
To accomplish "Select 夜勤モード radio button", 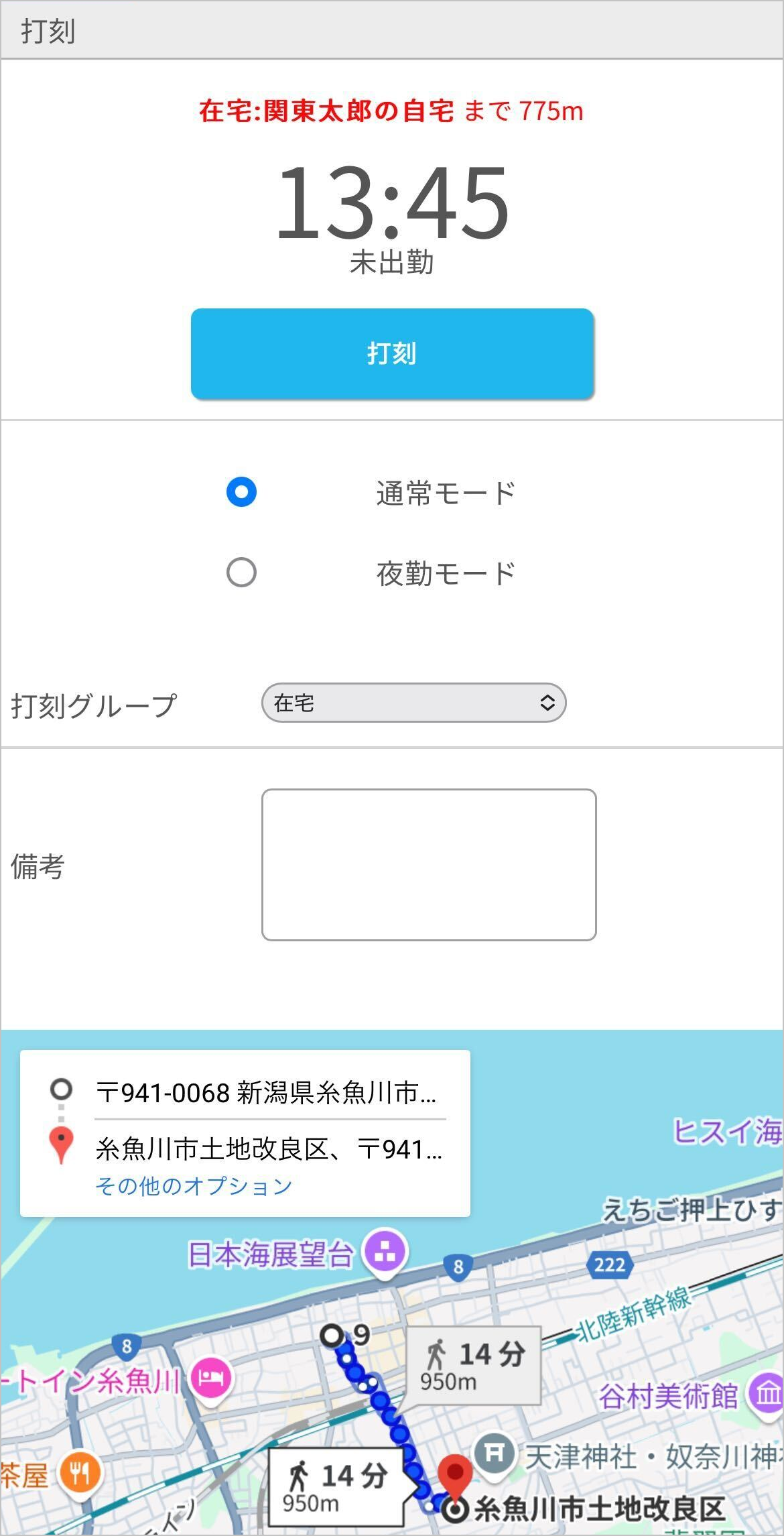I will coord(241,573).
